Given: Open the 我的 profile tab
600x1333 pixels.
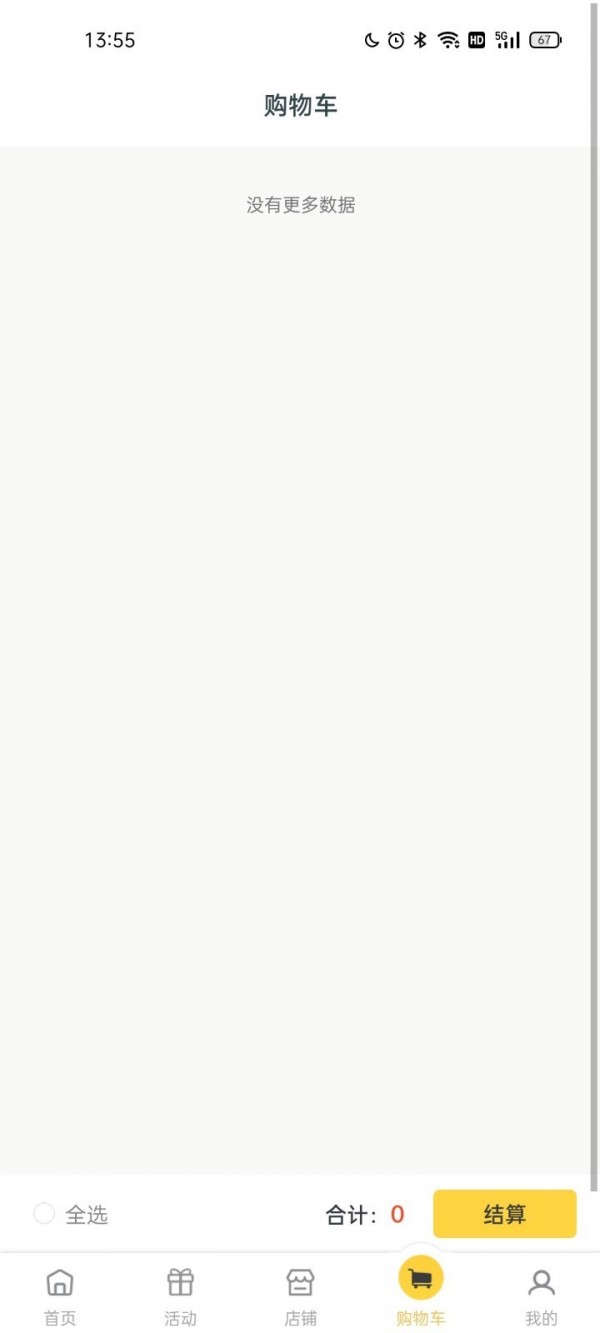Looking at the screenshot, I should point(541,1295).
